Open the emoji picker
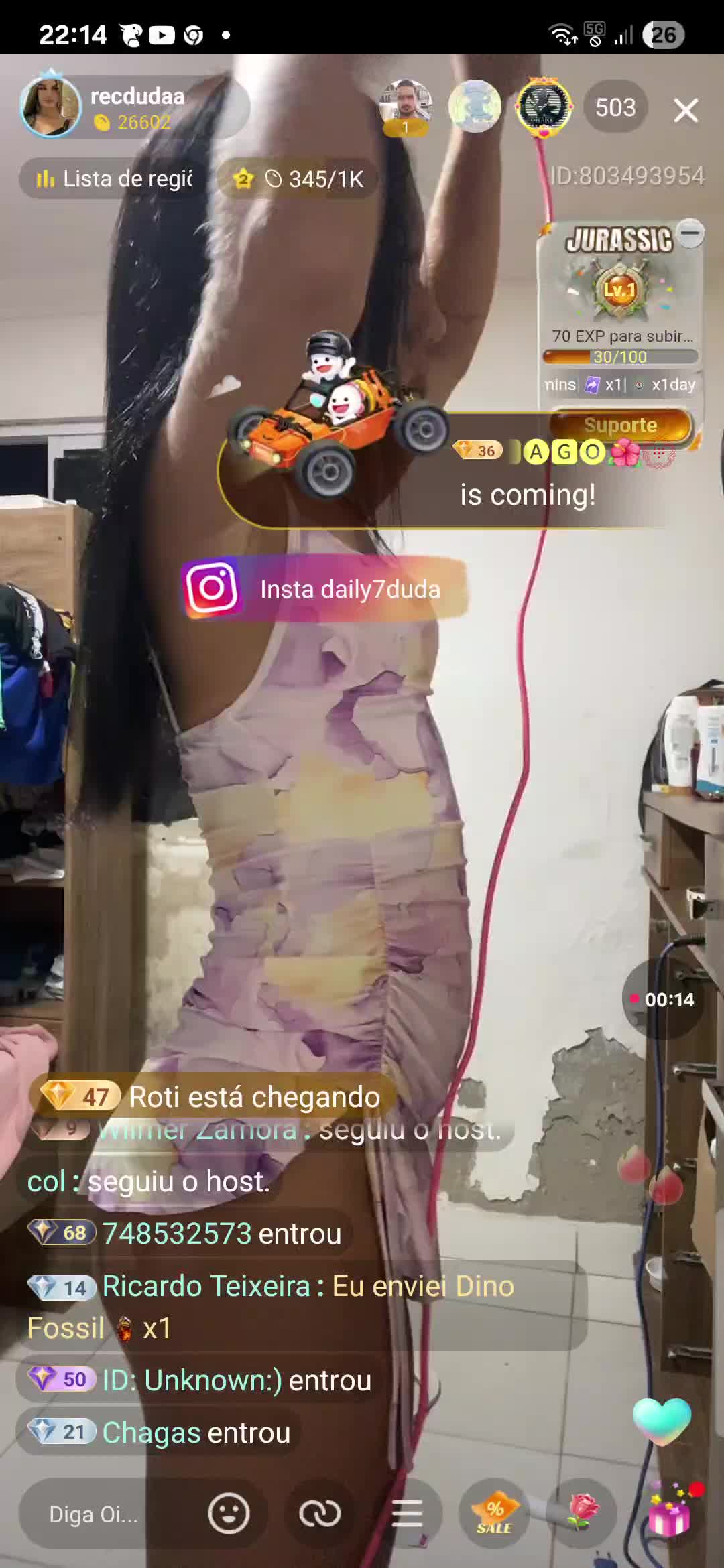The height and width of the screenshot is (1568, 724). tap(229, 1514)
